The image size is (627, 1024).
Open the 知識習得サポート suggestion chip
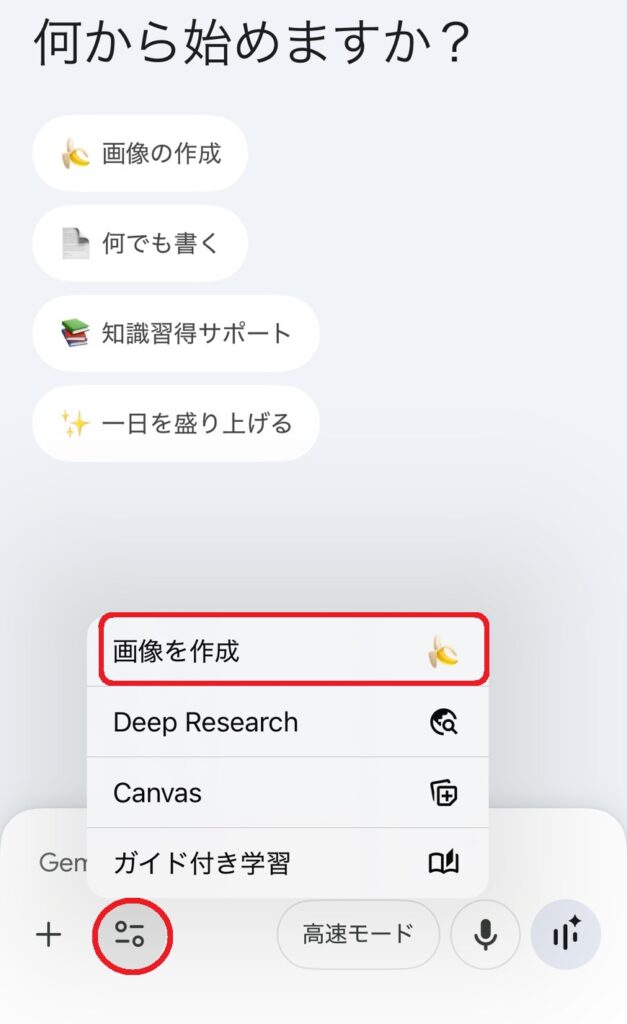click(x=176, y=333)
